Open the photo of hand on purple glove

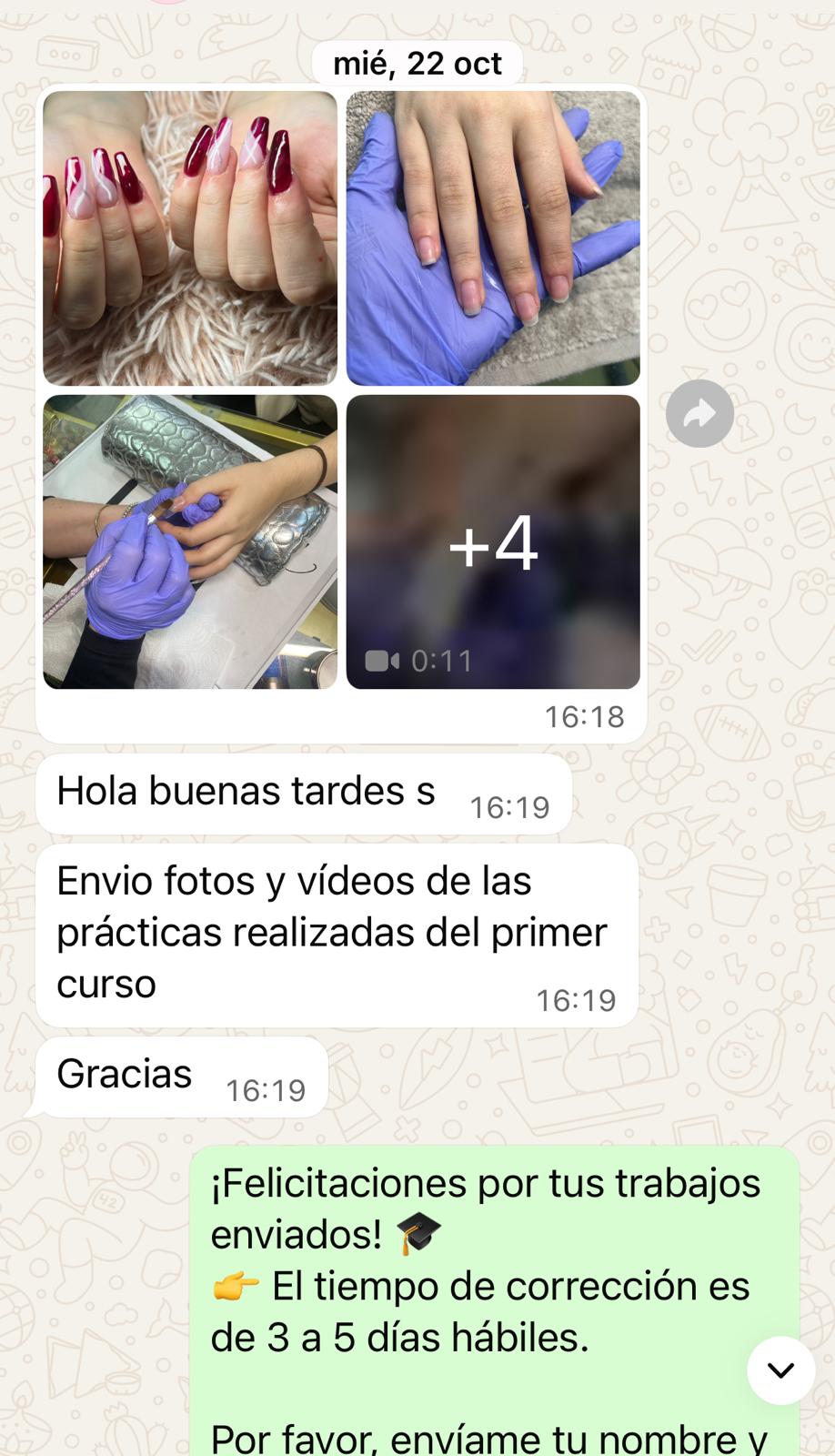point(493,238)
